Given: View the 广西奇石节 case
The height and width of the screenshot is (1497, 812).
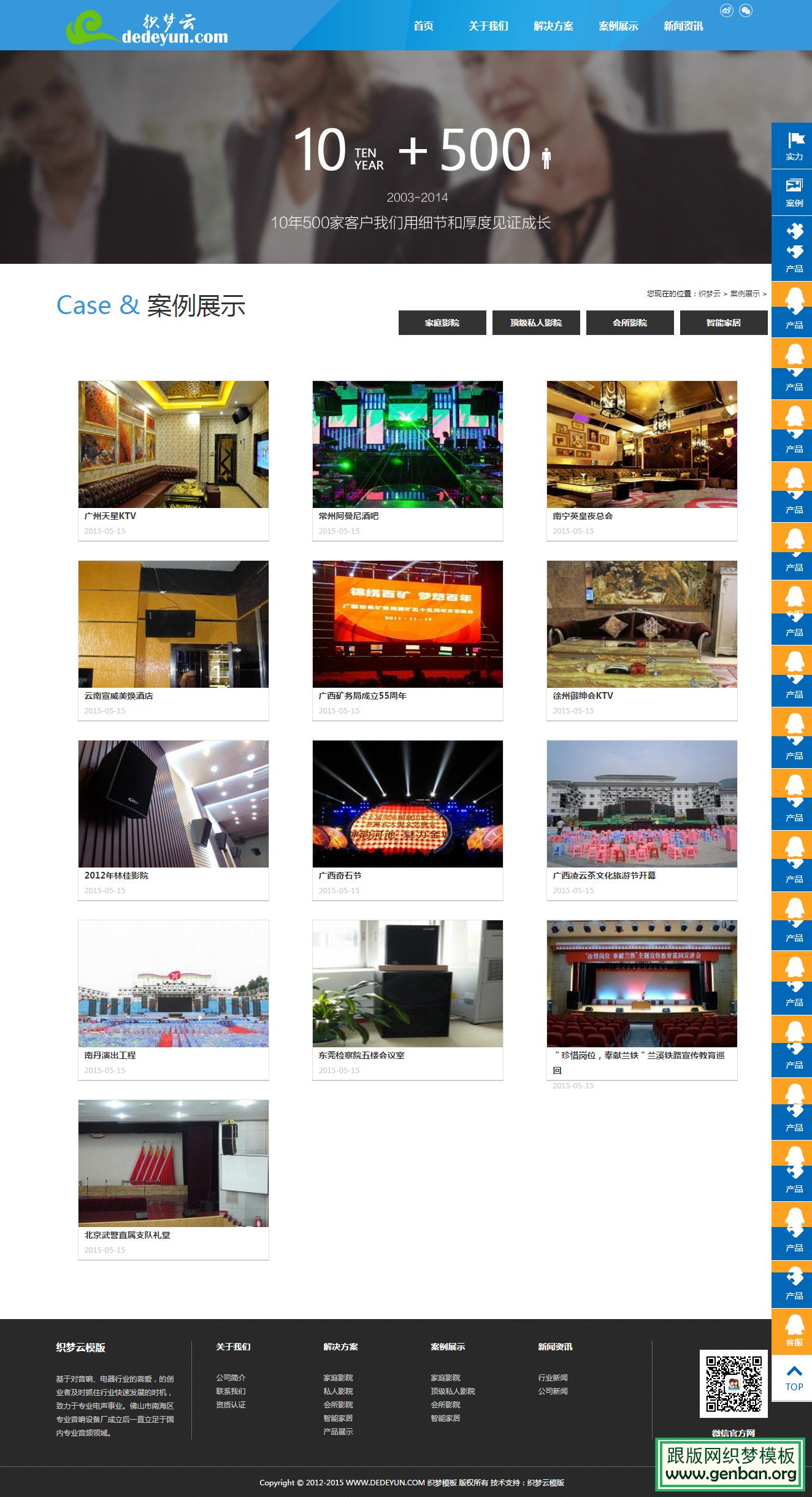Looking at the screenshot, I should [x=408, y=820].
